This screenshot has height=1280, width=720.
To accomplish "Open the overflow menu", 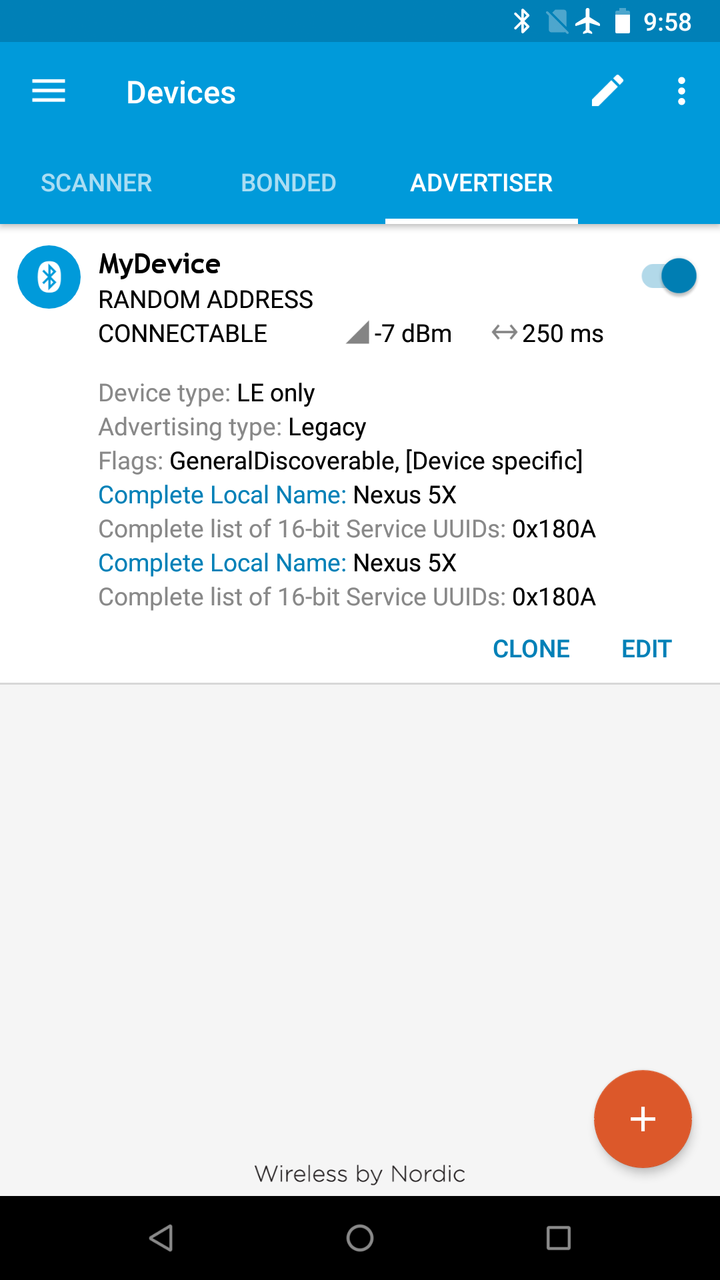I will (x=681, y=92).
